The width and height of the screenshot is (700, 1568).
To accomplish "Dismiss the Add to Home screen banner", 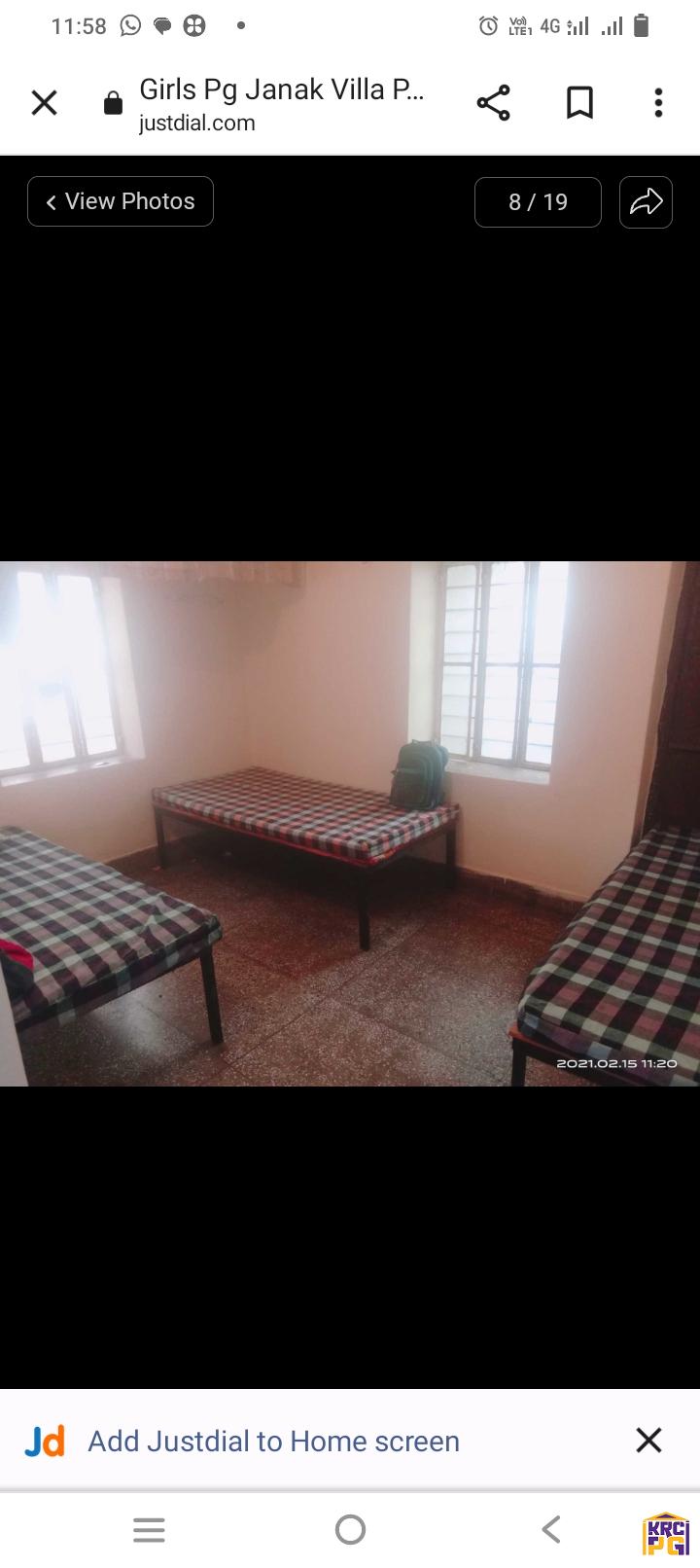I will pyautogui.click(x=648, y=1440).
